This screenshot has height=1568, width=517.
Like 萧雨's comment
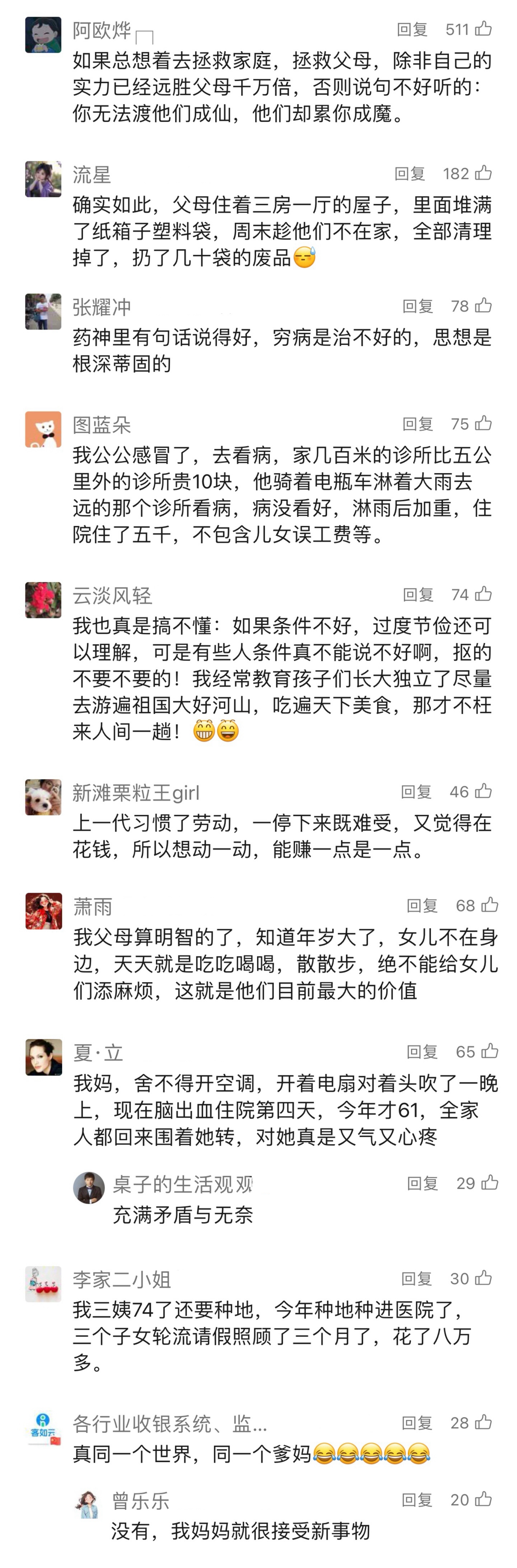(490, 905)
